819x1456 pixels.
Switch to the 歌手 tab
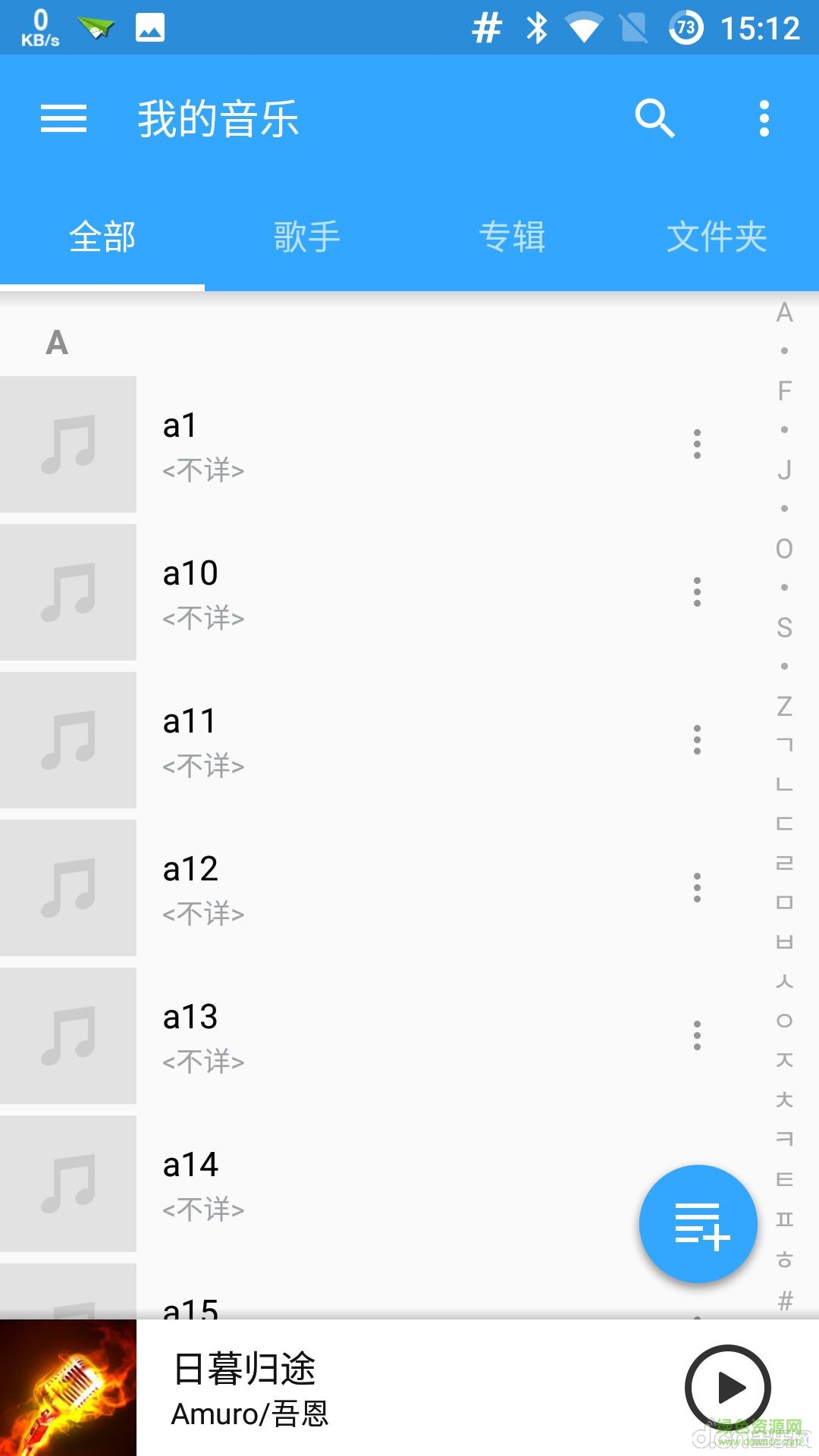tap(306, 237)
